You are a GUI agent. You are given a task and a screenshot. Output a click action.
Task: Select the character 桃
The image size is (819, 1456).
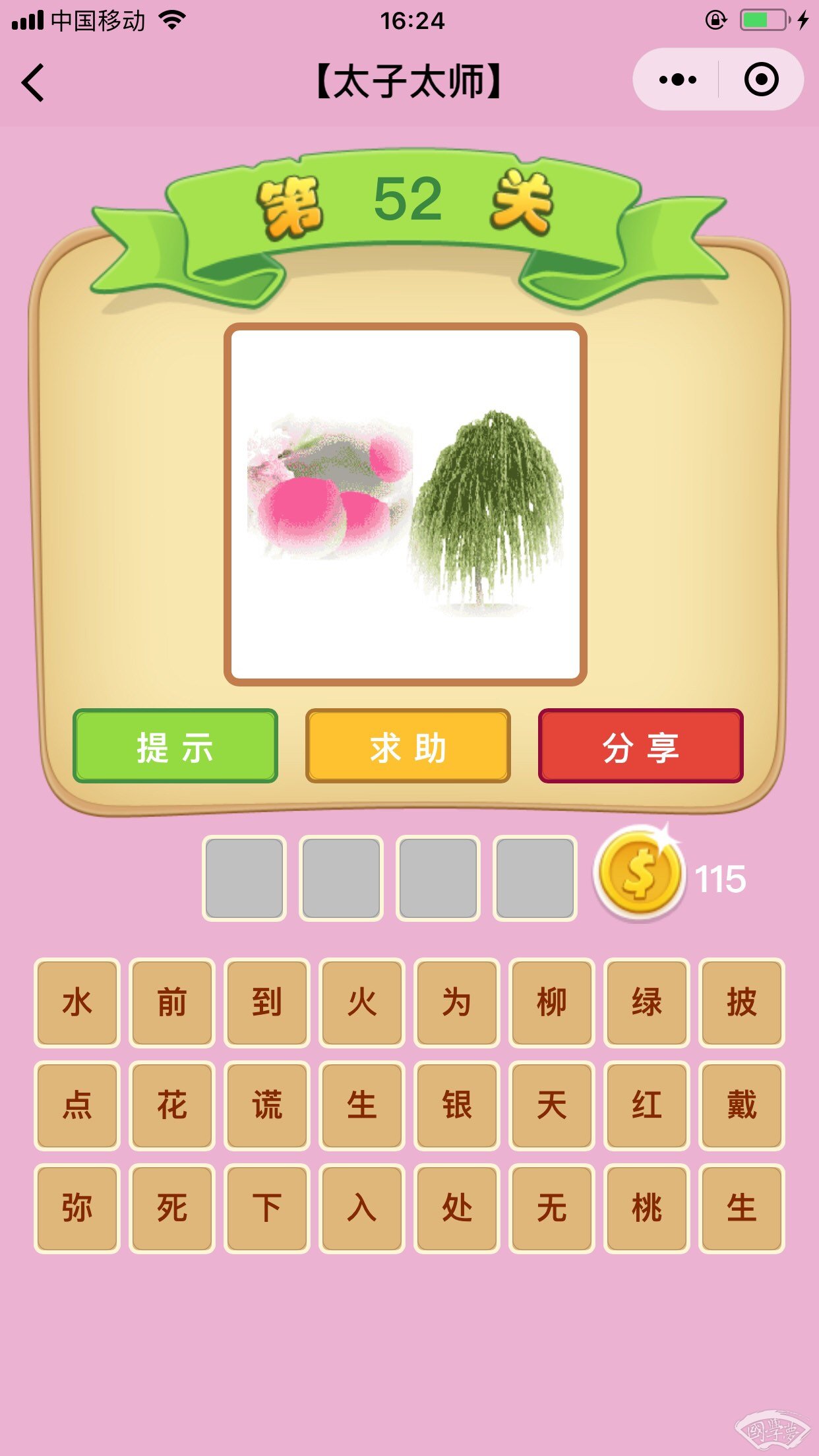tap(646, 1208)
